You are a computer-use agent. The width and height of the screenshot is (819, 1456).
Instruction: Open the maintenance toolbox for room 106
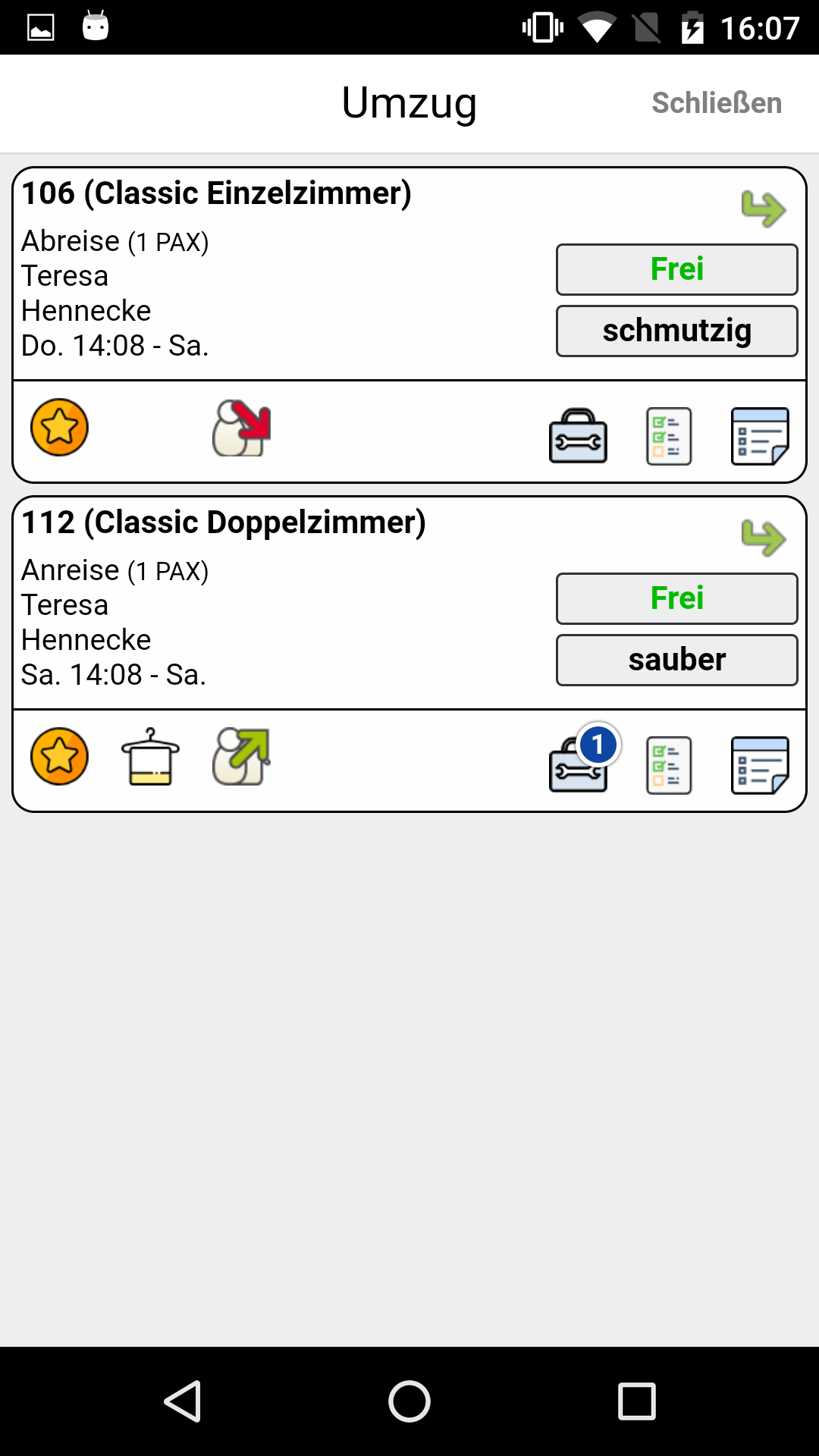click(578, 436)
